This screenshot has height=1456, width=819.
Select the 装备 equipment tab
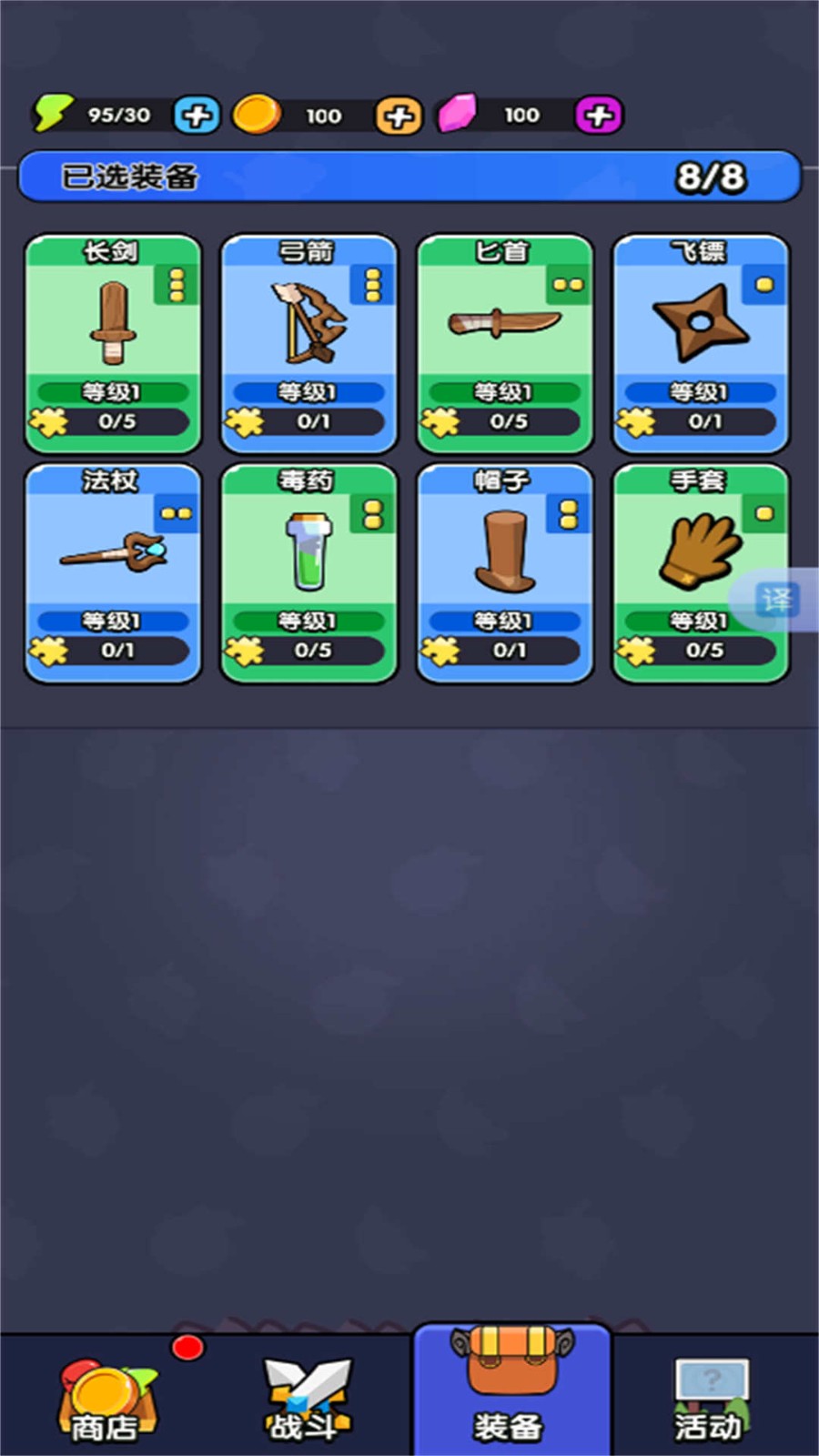click(511, 1390)
